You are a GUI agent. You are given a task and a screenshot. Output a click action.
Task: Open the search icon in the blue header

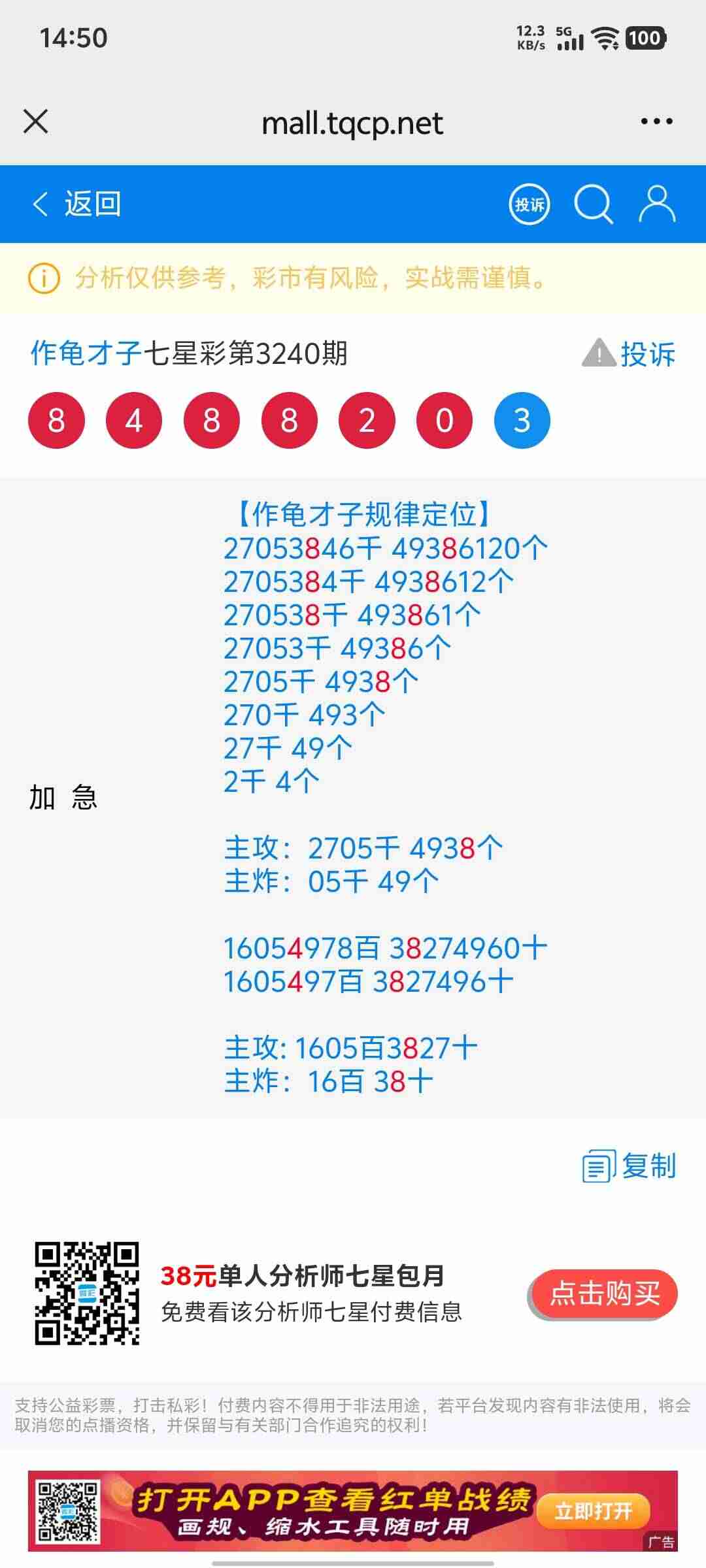(x=592, y=203)
